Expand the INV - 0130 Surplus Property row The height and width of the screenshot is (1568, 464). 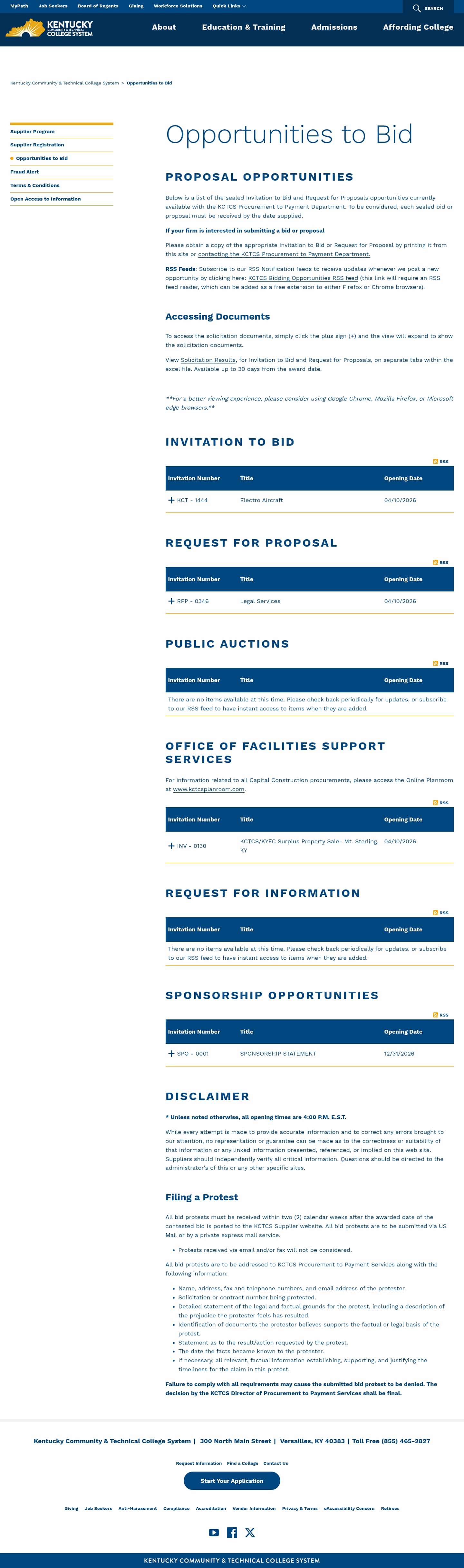(171, 846)
